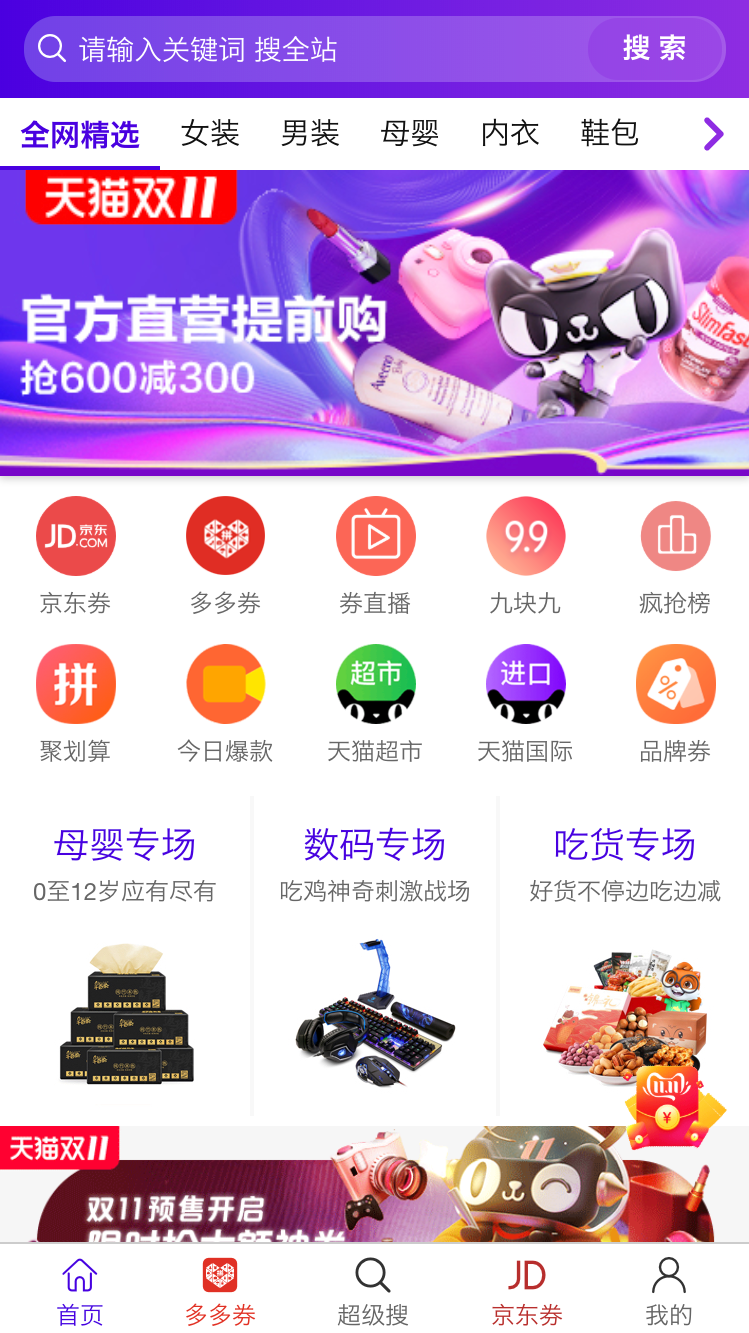Open the 券直播 shortcut
This screenshot has width=749, height=1333.
point(375,557)
